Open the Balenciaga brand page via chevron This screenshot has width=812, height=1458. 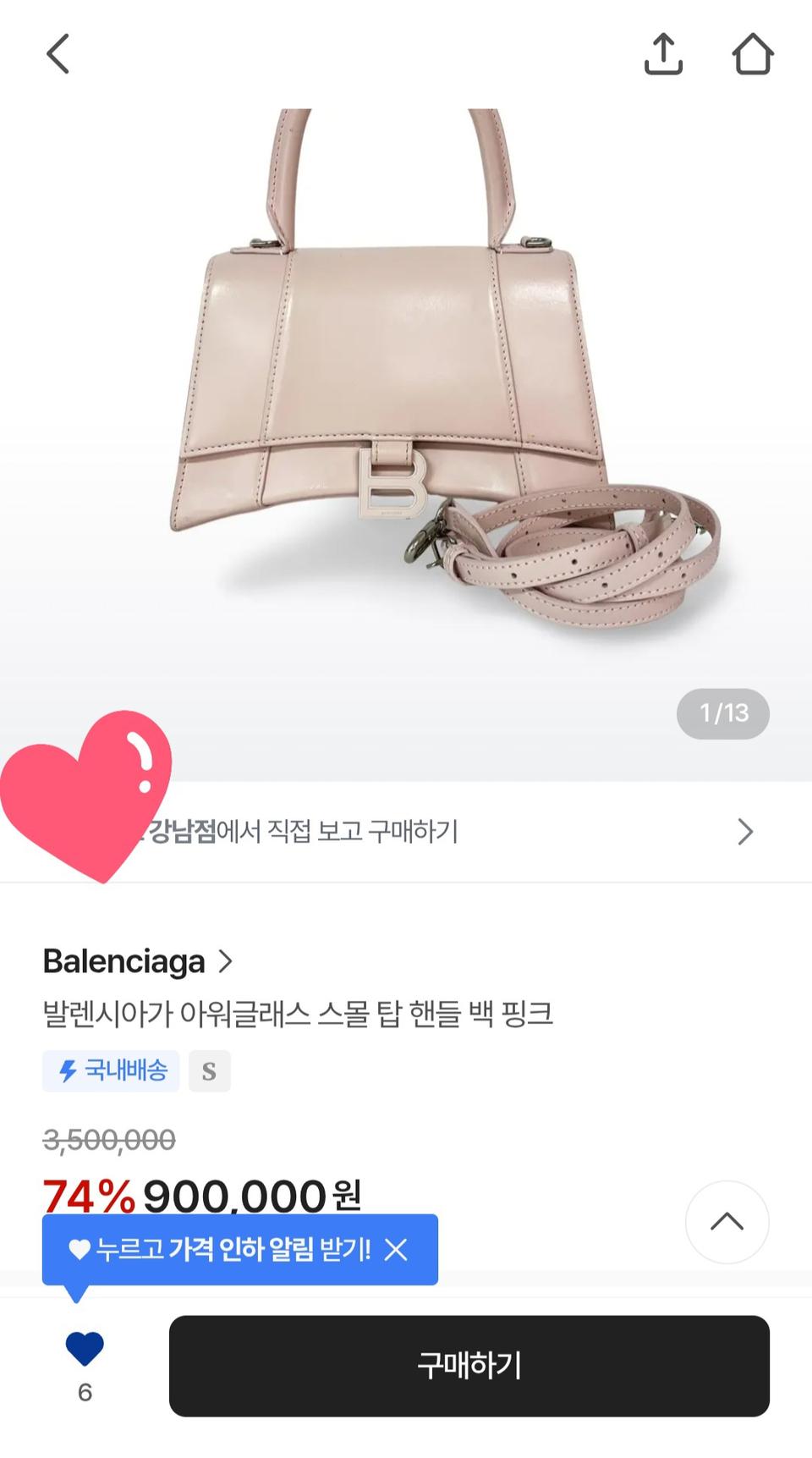pos(227,961)
